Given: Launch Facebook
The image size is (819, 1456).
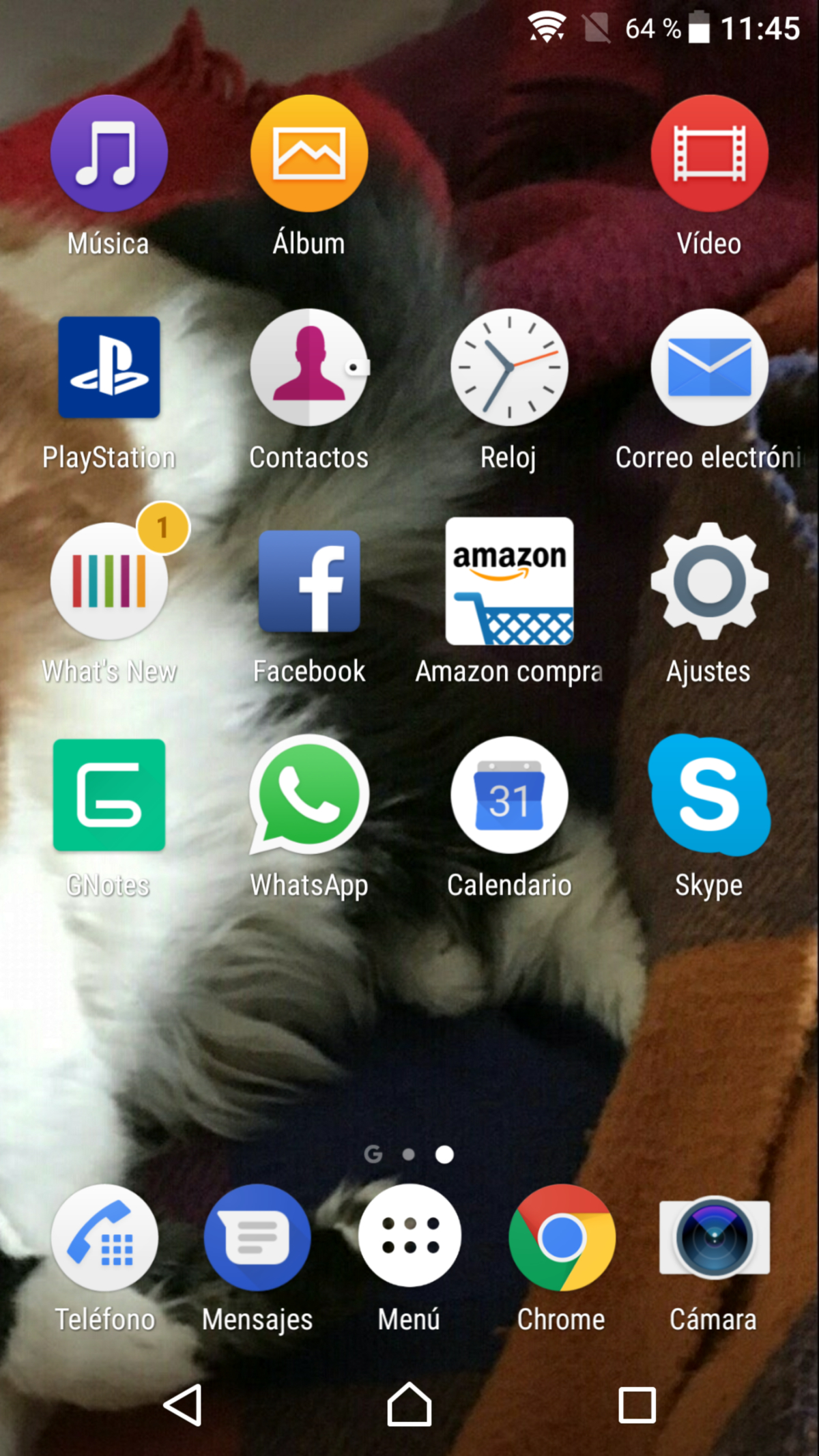Looking at the screenshot, I should [x=309, y=582].
